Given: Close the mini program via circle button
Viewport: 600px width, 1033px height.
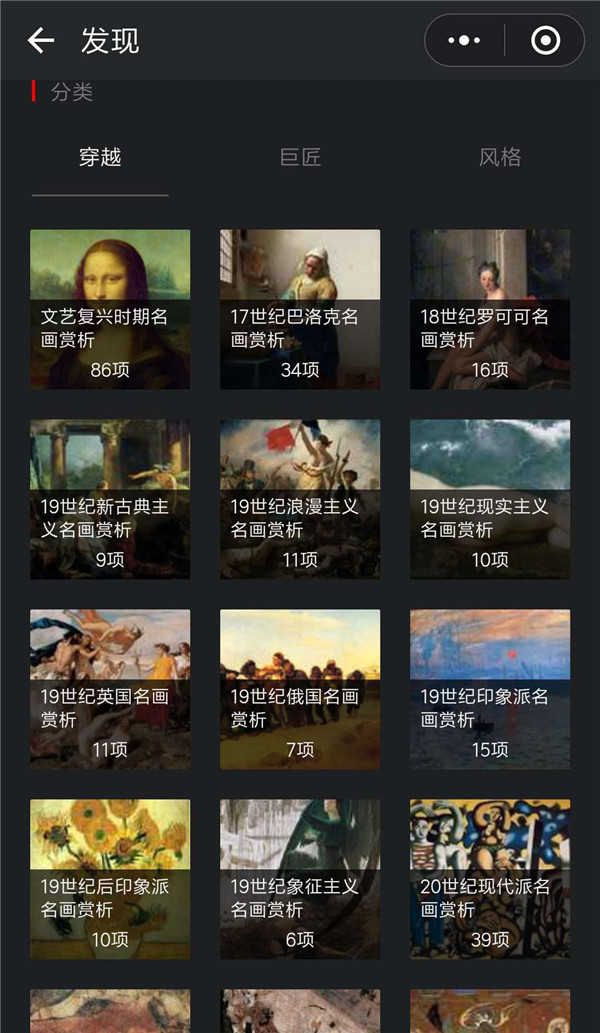Looking at the screenshot, I should click(x=545, y=41).
